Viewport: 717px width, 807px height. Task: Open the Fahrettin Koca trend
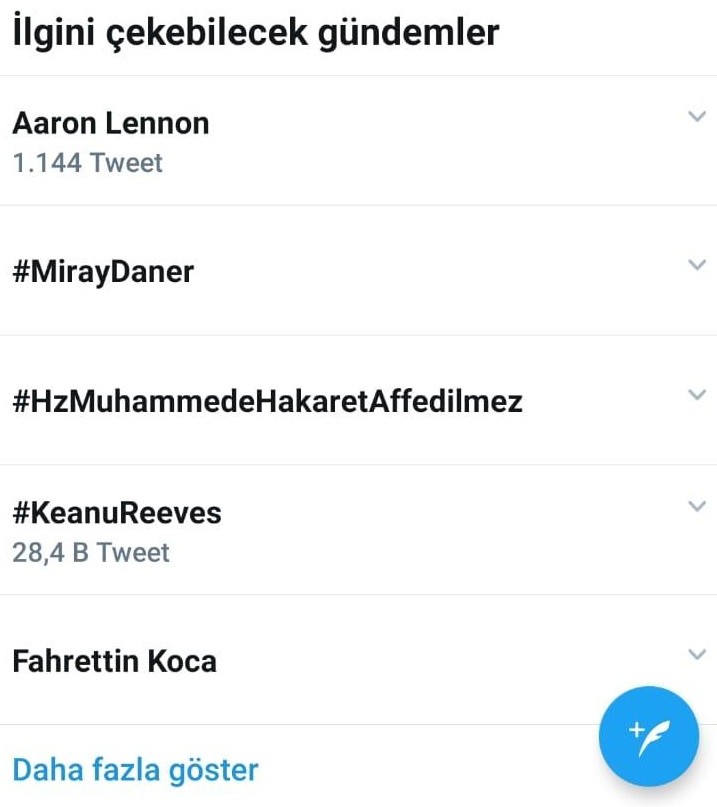[x=114, y=661]
